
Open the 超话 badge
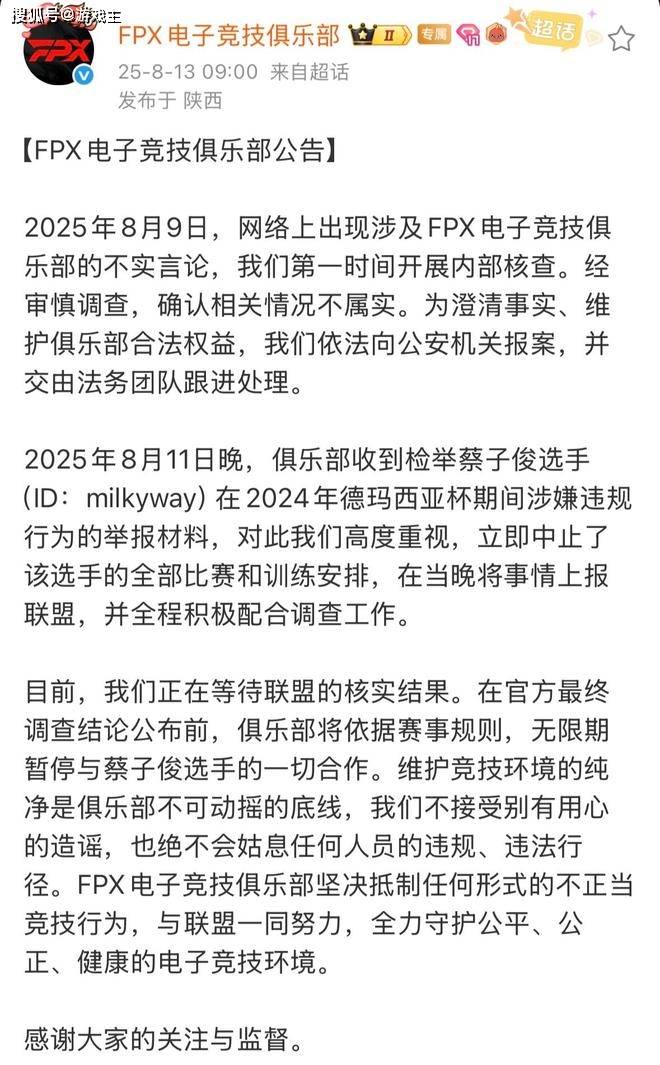549,29
